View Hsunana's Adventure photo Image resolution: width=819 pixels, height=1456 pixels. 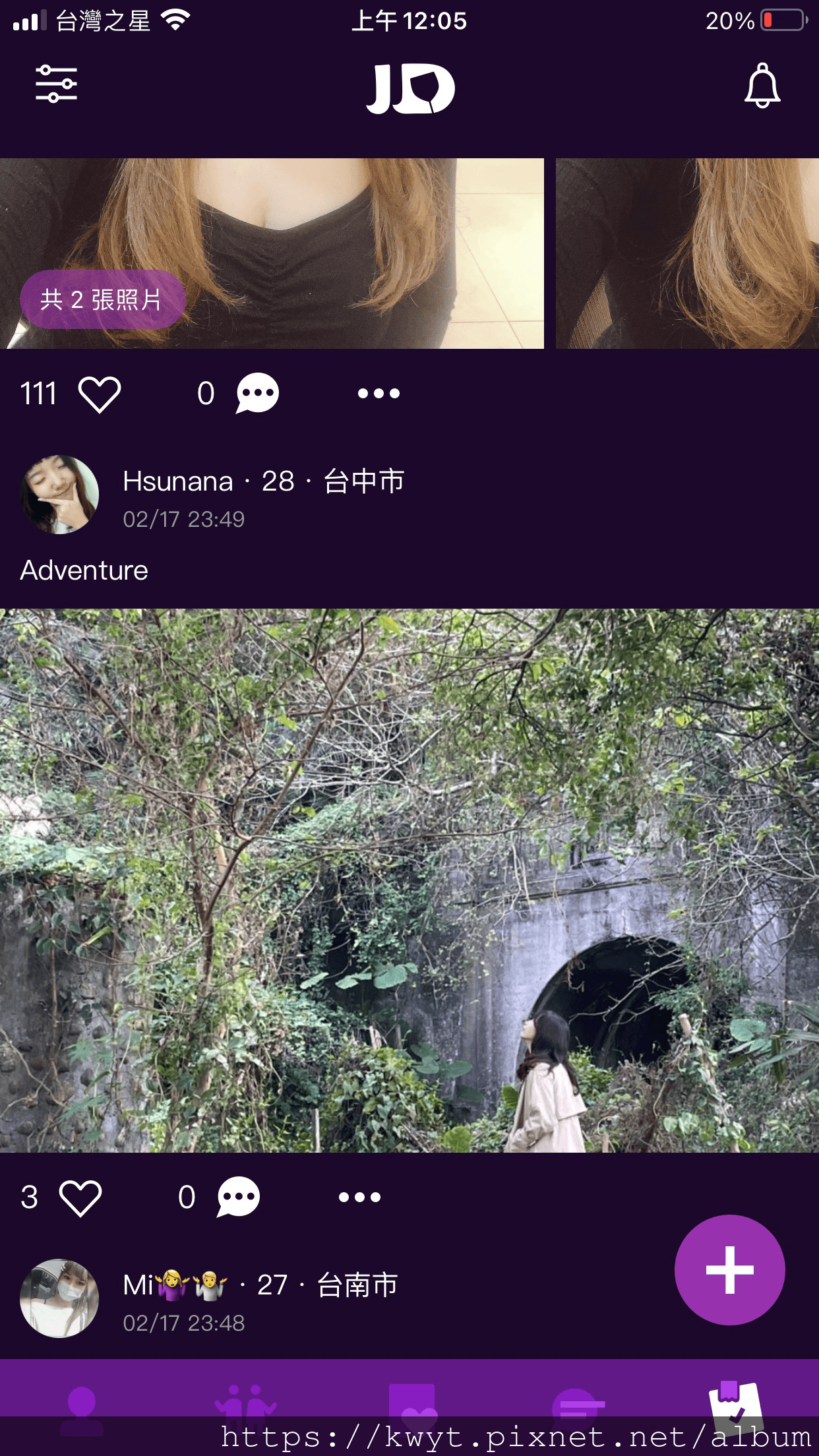point(409,880)
